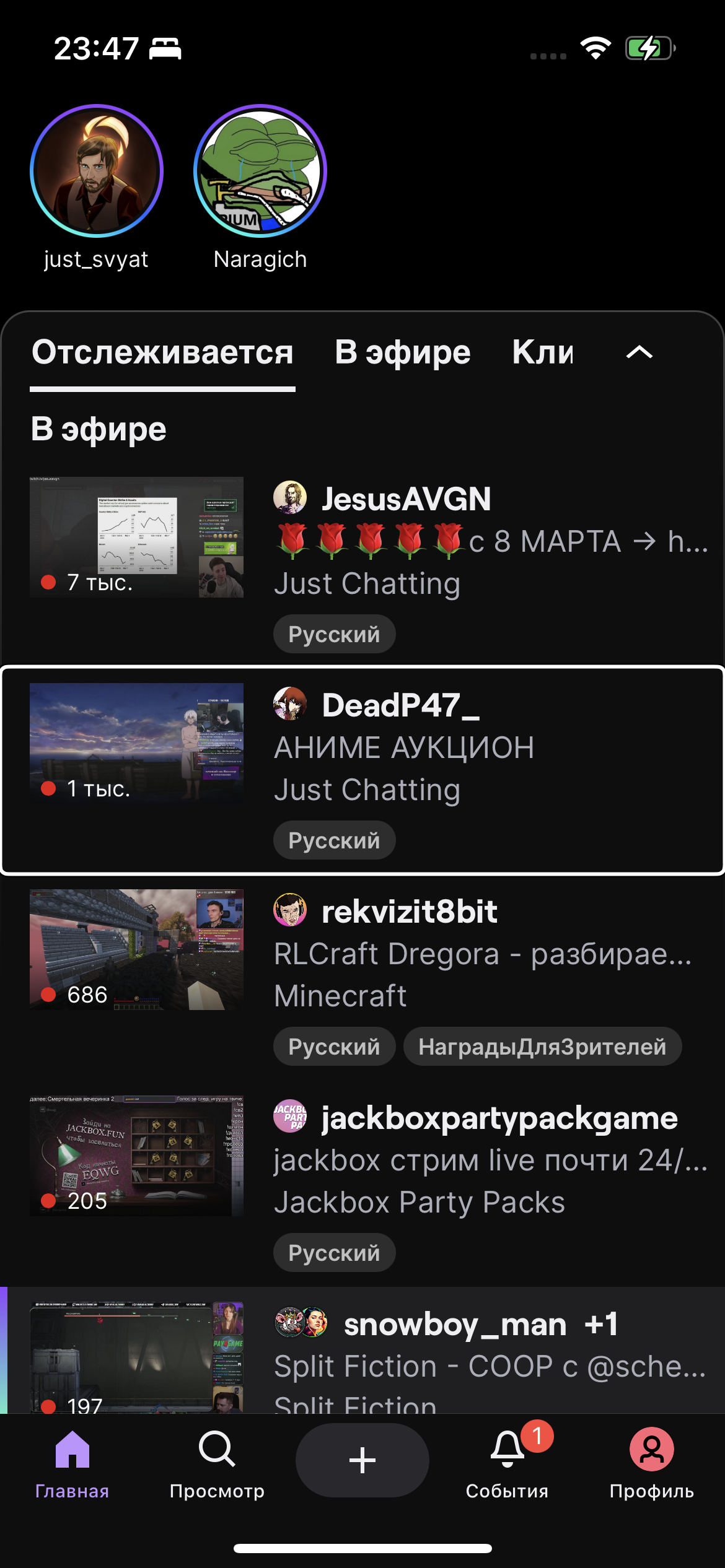Collapse the list with the chevron arrow

point(639,352)
